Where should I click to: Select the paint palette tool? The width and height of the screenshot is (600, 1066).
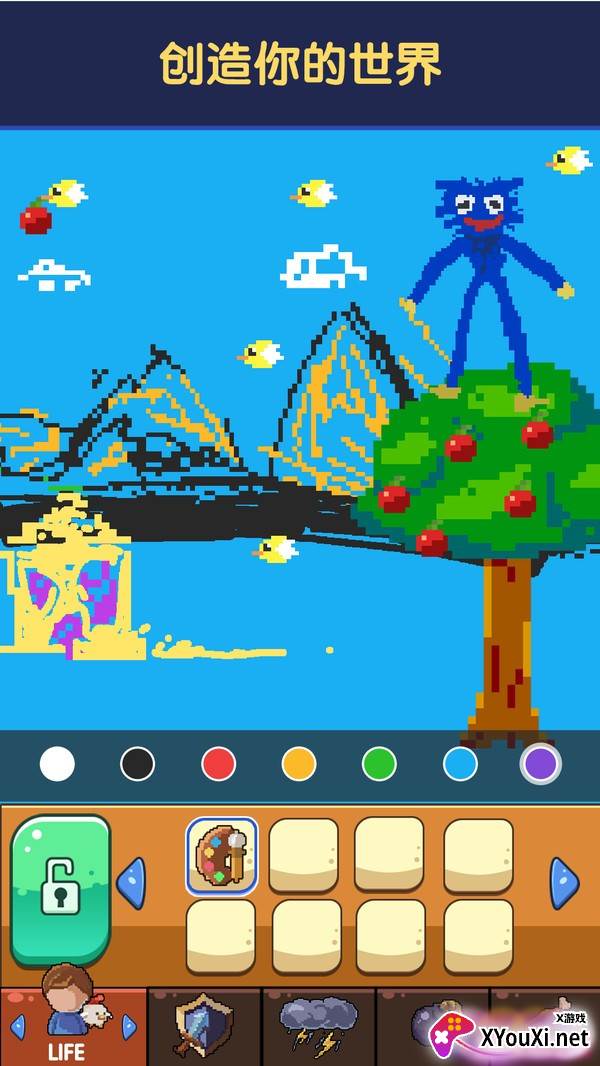point(222,855)
